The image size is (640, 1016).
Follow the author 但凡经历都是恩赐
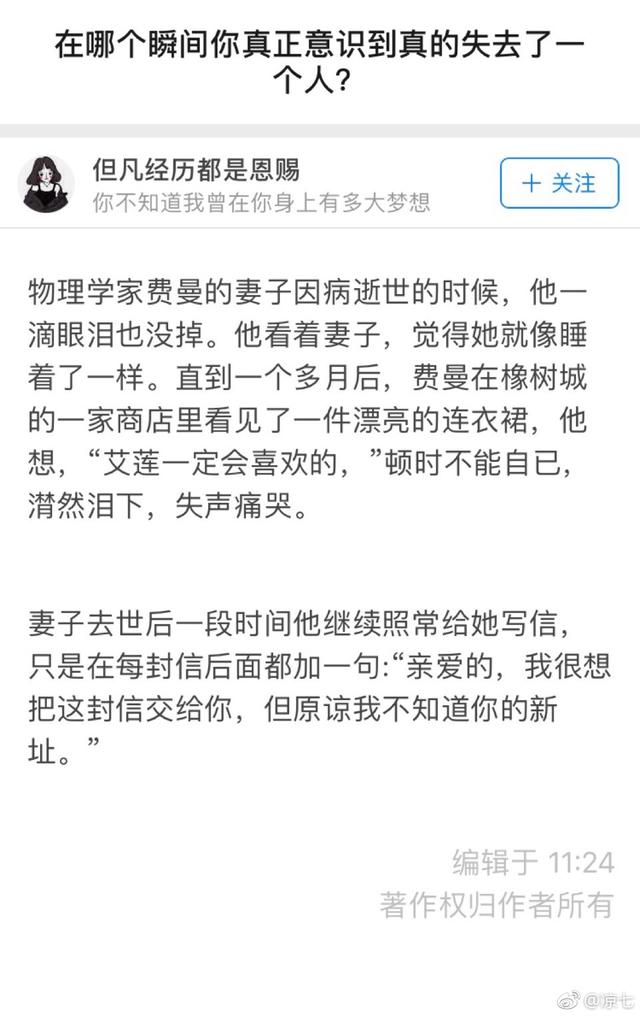point(559,184)
